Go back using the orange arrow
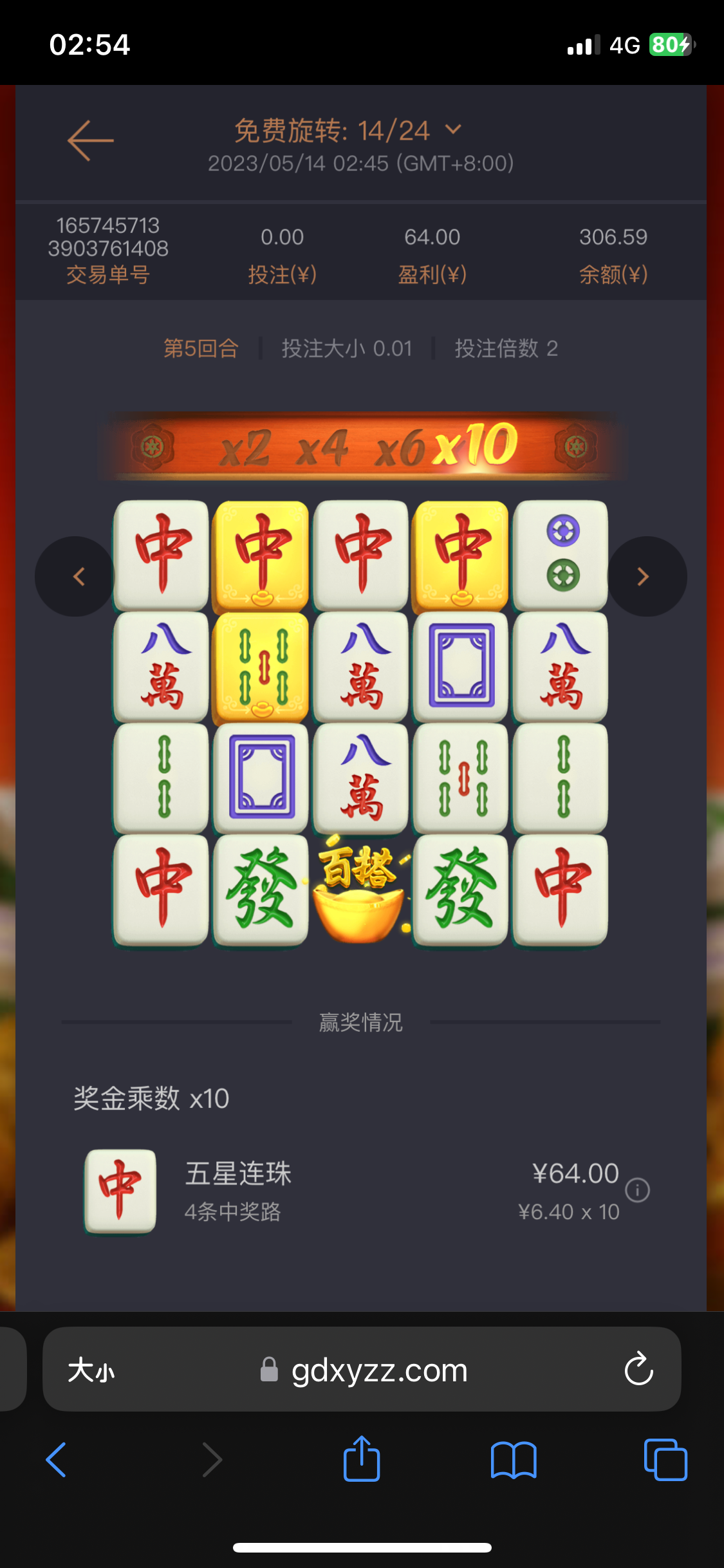This screenshot has height=1568, width=724. click(x=91, y=140)
